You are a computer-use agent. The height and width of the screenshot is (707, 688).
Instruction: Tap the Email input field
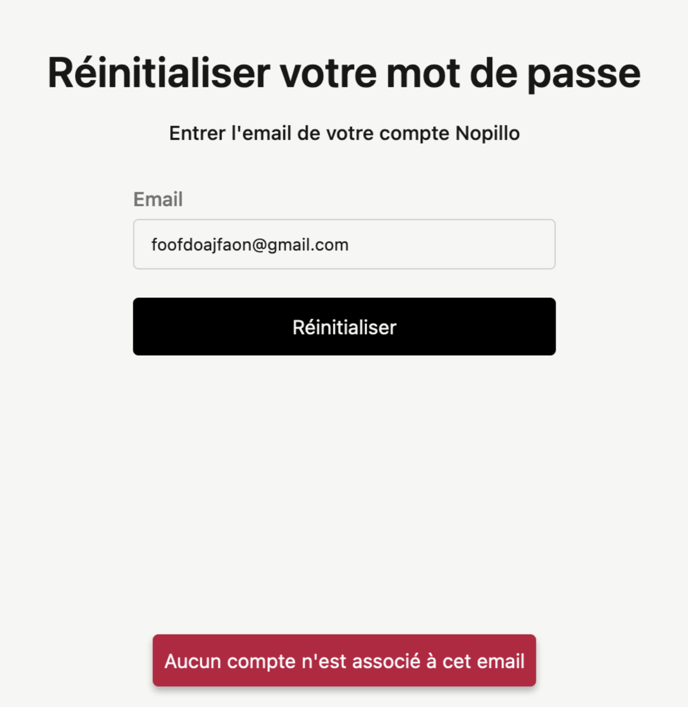344,244
